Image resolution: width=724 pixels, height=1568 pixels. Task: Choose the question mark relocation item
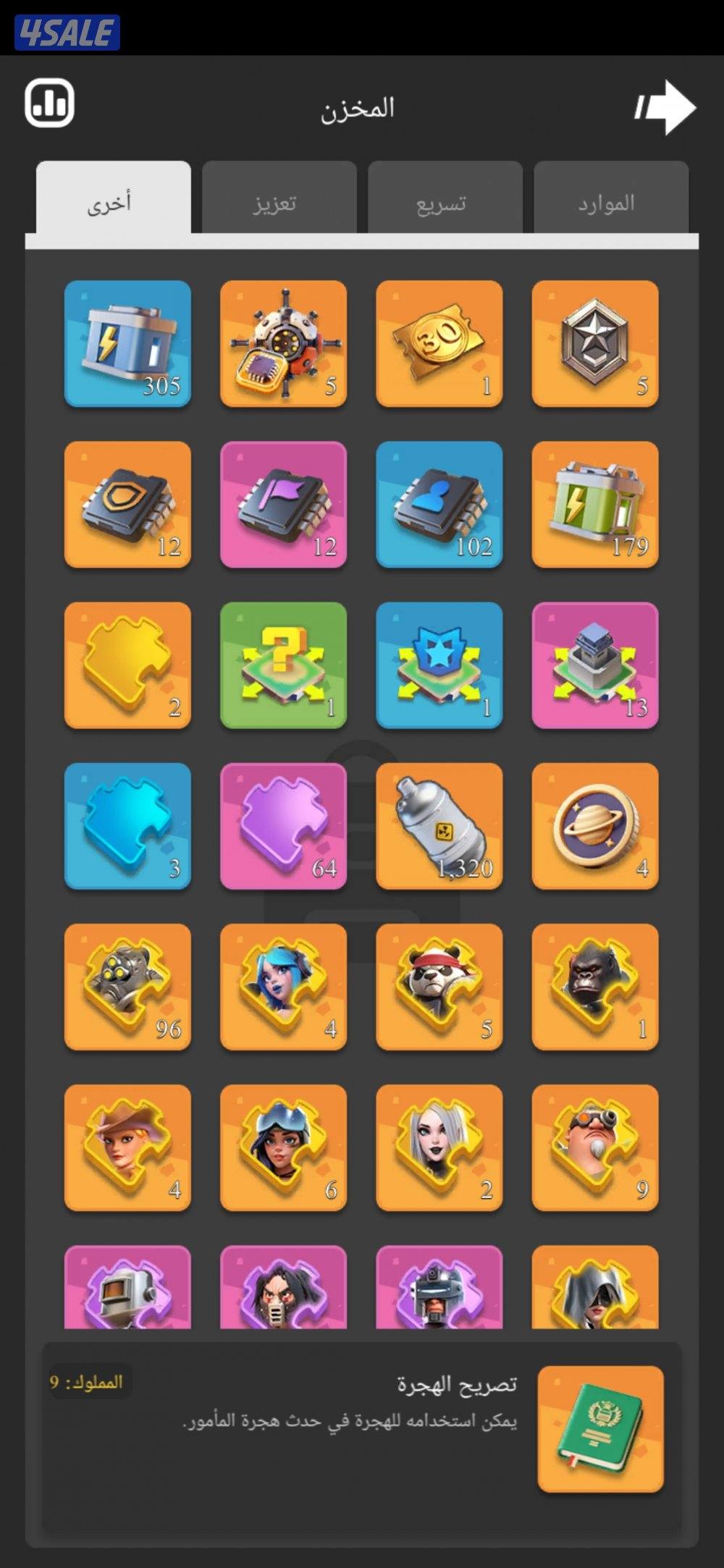283,665
